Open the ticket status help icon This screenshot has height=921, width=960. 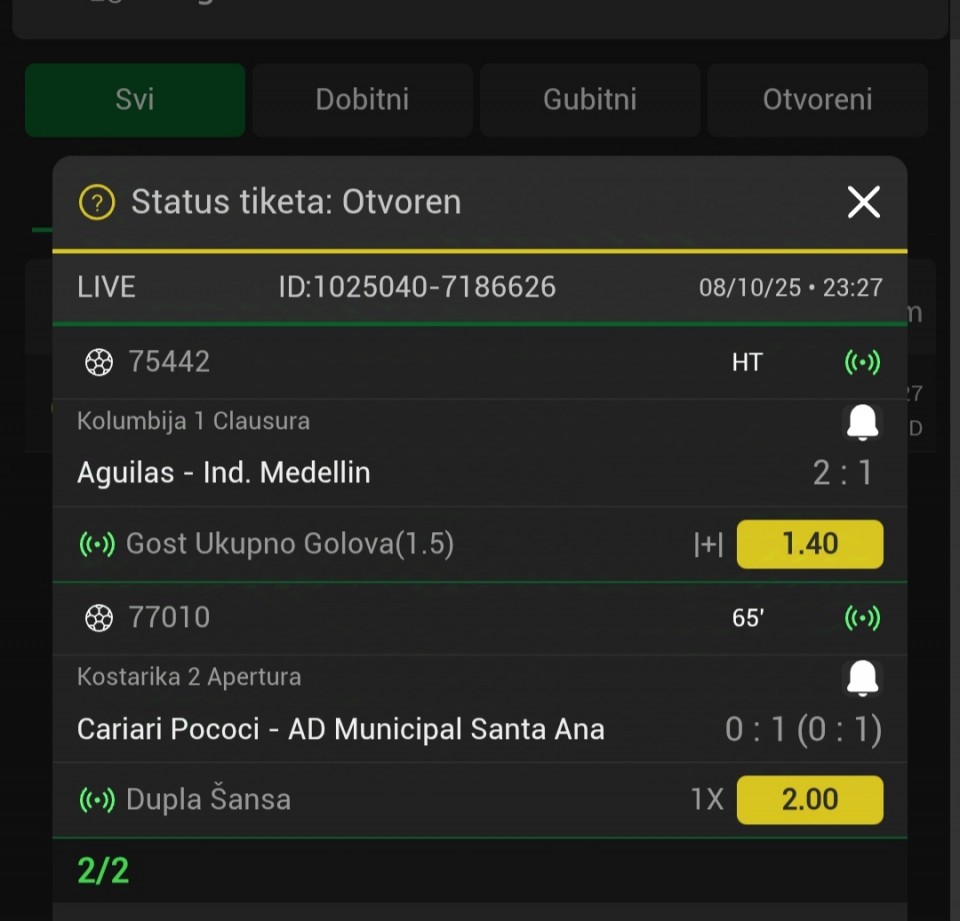[x=96, y=203]
